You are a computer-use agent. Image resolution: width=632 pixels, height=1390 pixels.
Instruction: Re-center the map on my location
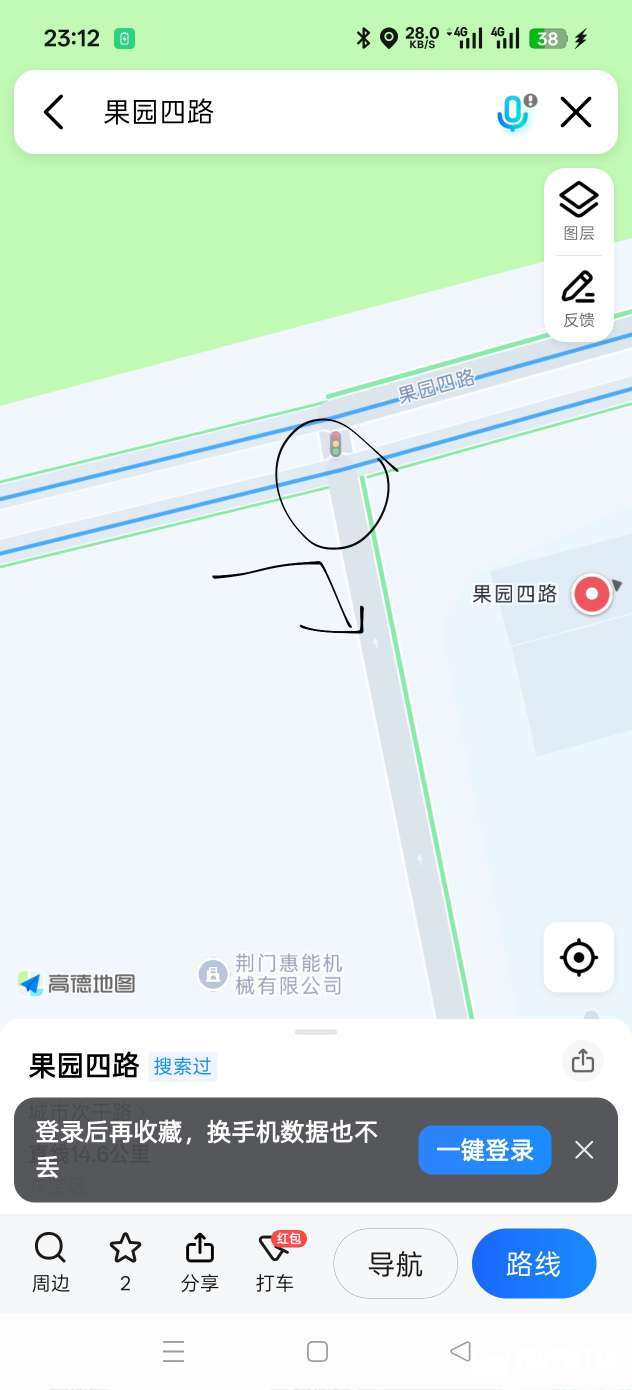578,957
